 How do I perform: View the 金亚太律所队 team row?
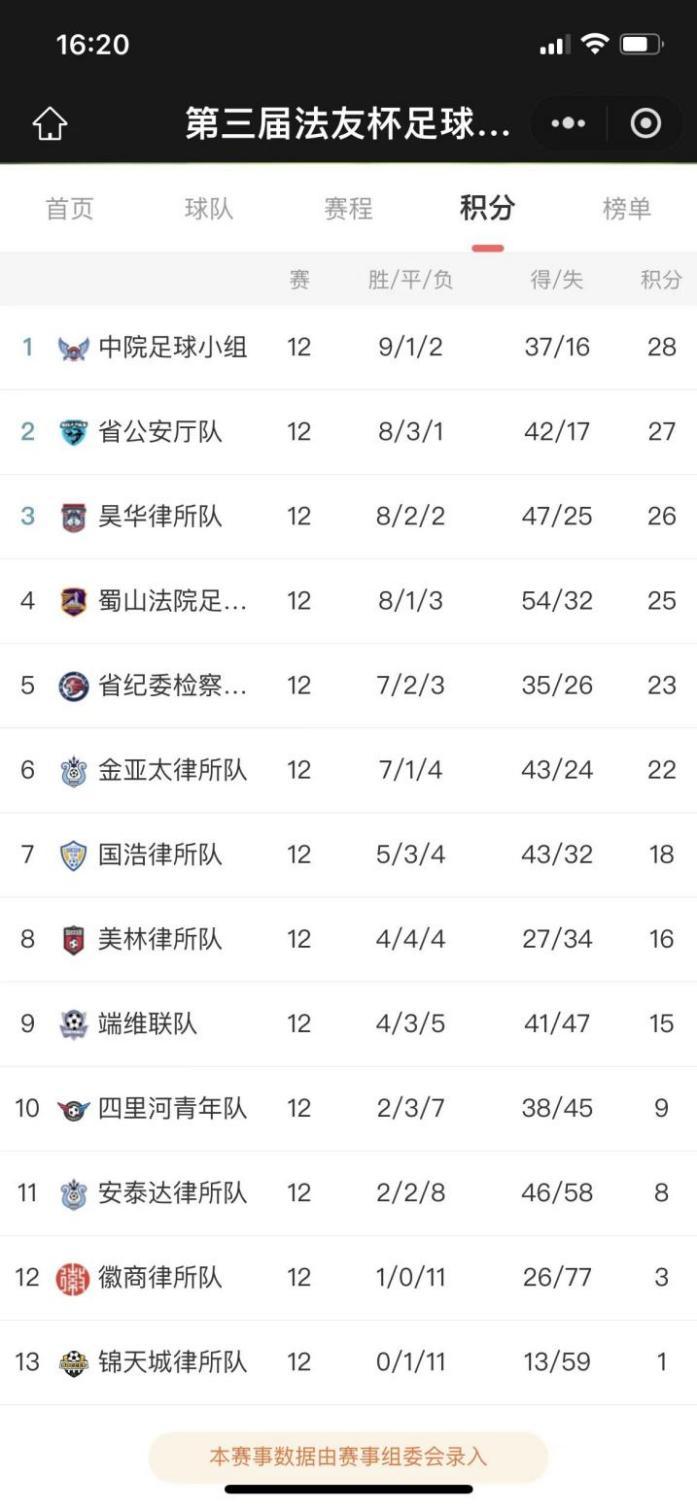click(348, 770)
